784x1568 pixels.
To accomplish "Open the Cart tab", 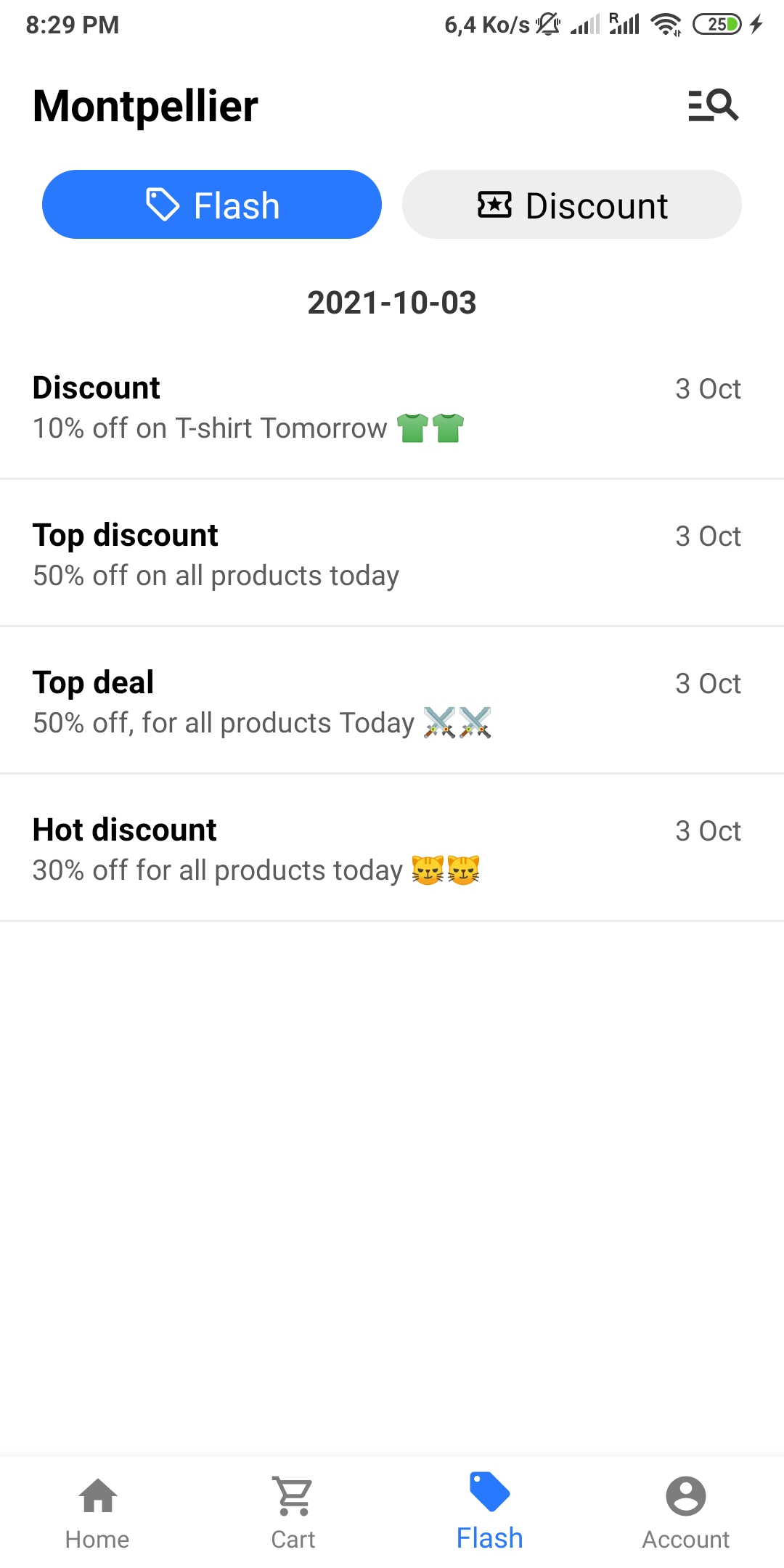I will (294, 1513).
